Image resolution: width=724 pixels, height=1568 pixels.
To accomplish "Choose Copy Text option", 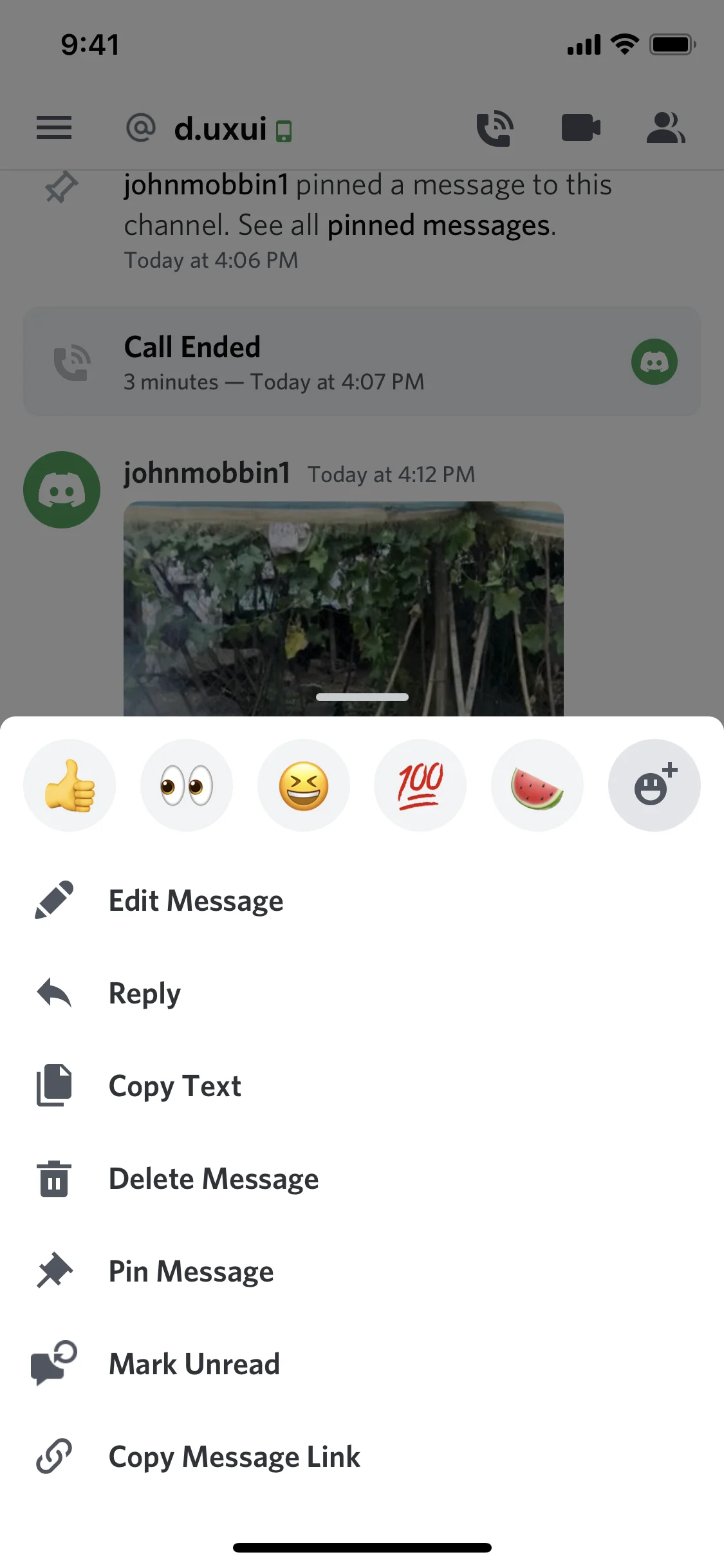I will 174,1086.
